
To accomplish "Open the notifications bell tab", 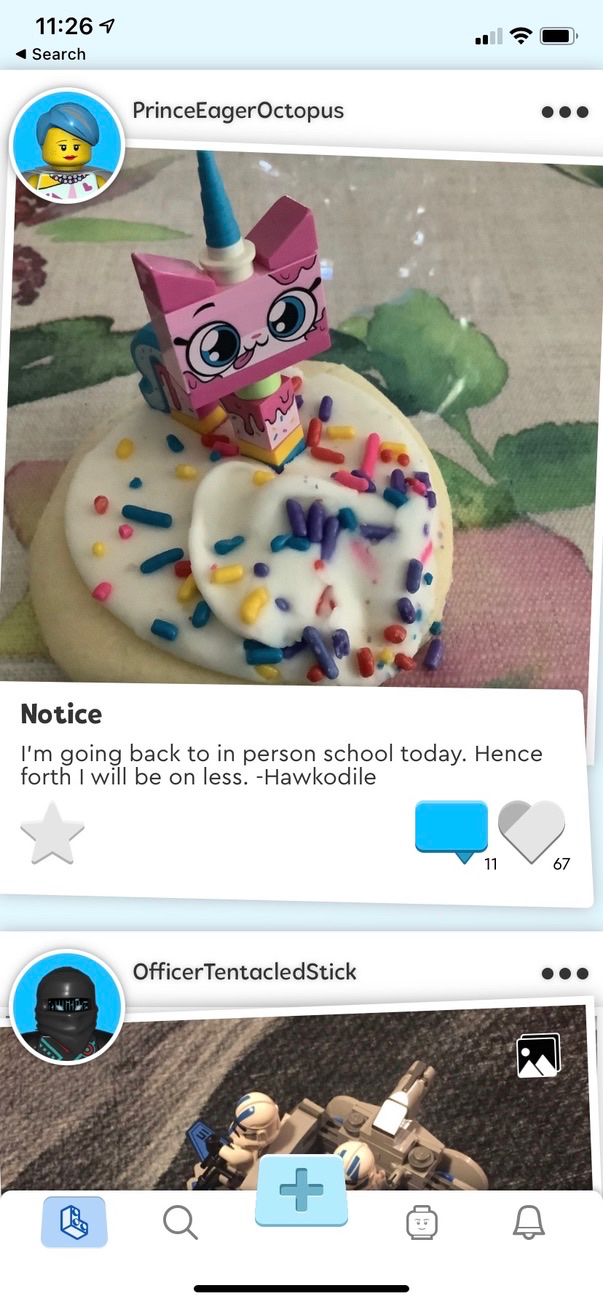I will point(528,1222).
